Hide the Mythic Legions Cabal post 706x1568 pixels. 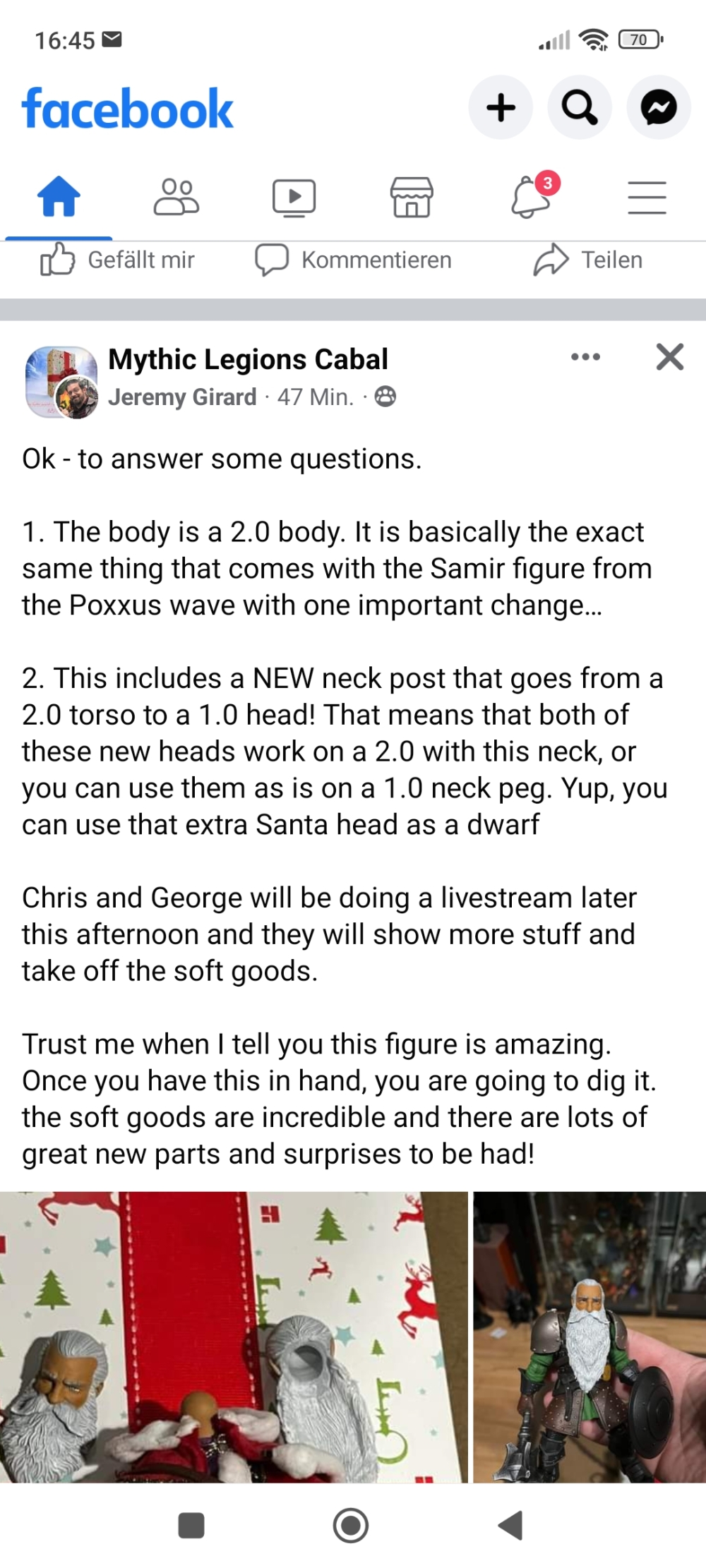(x=670, y=357)
